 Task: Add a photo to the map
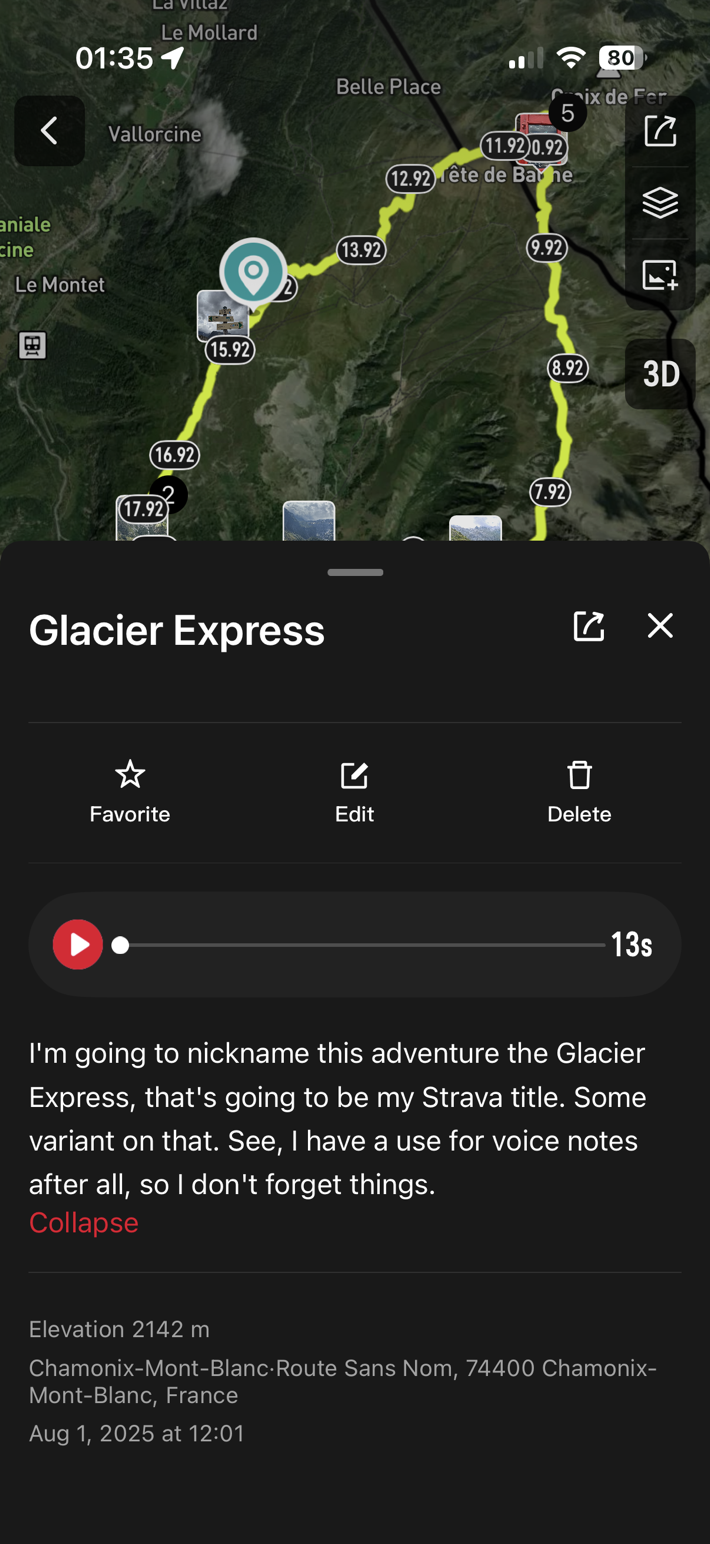(660, 275)
